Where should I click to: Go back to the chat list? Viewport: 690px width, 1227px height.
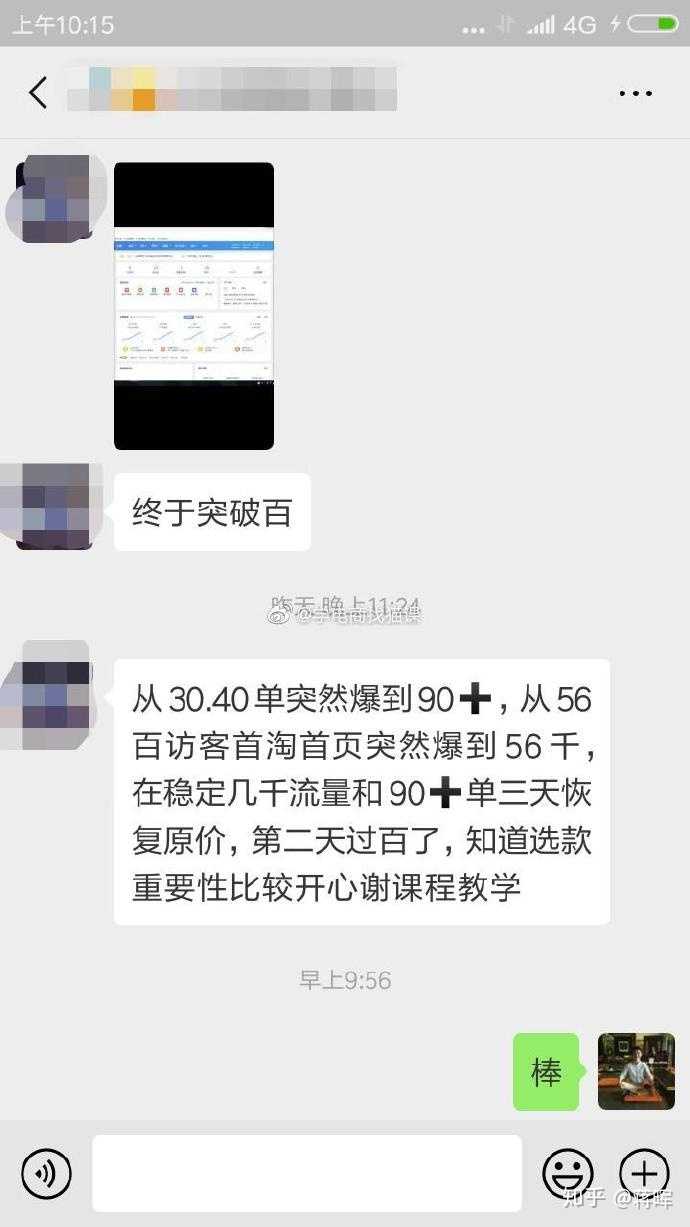(x=38, y=92)
